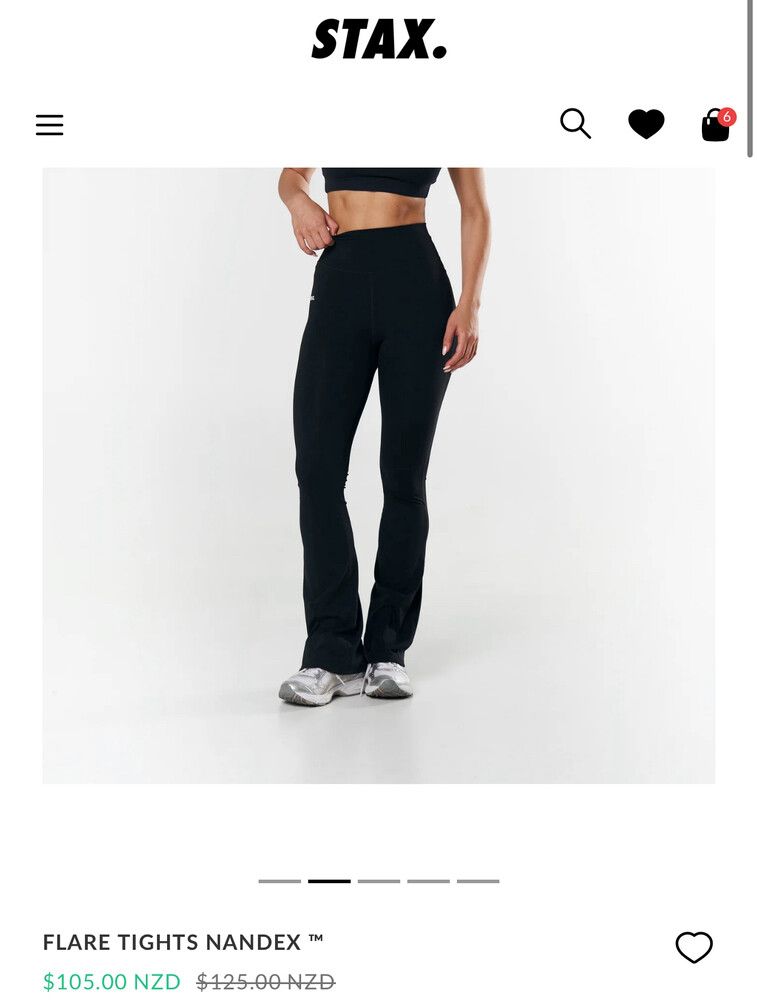
Task: Select the second carousel indicator
Action: 329,881
